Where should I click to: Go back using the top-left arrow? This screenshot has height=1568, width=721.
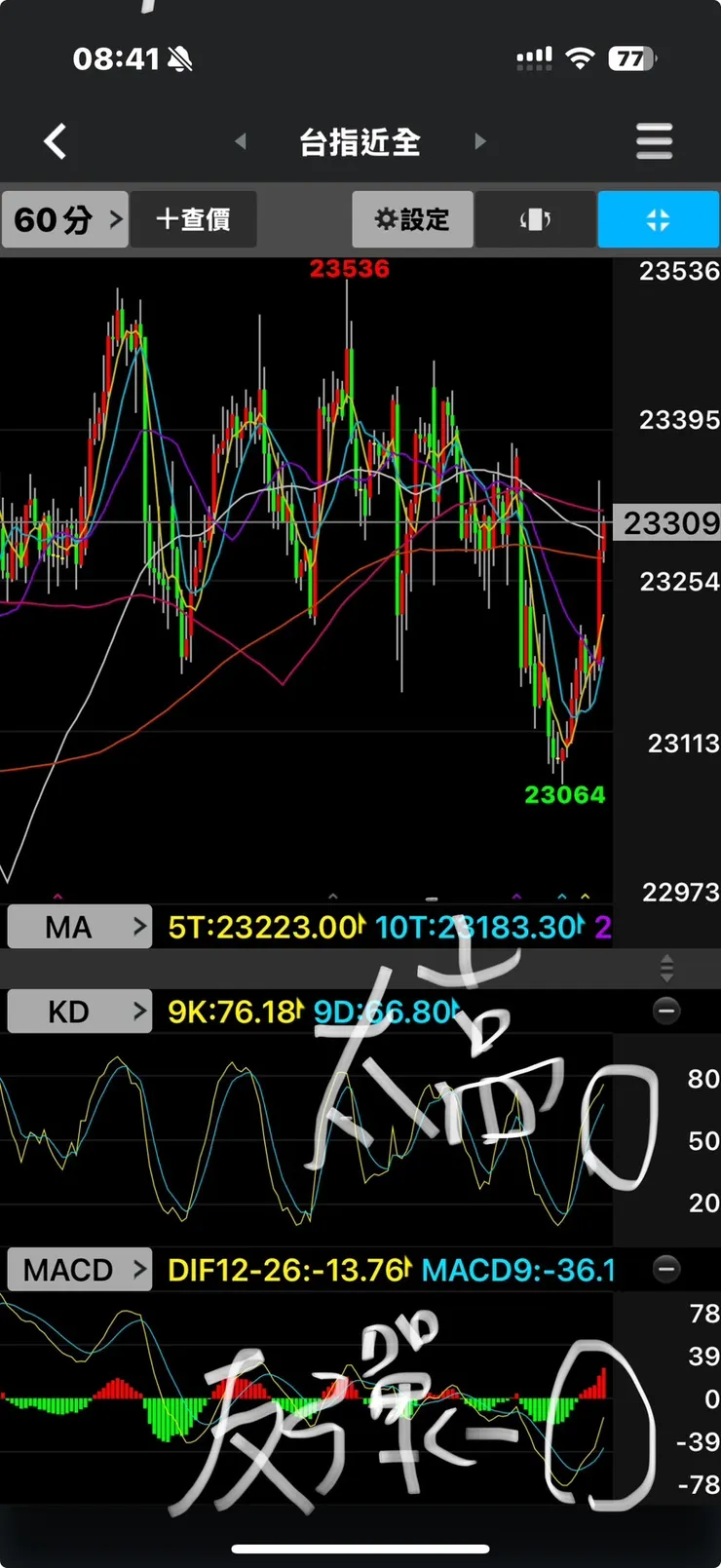56,142
